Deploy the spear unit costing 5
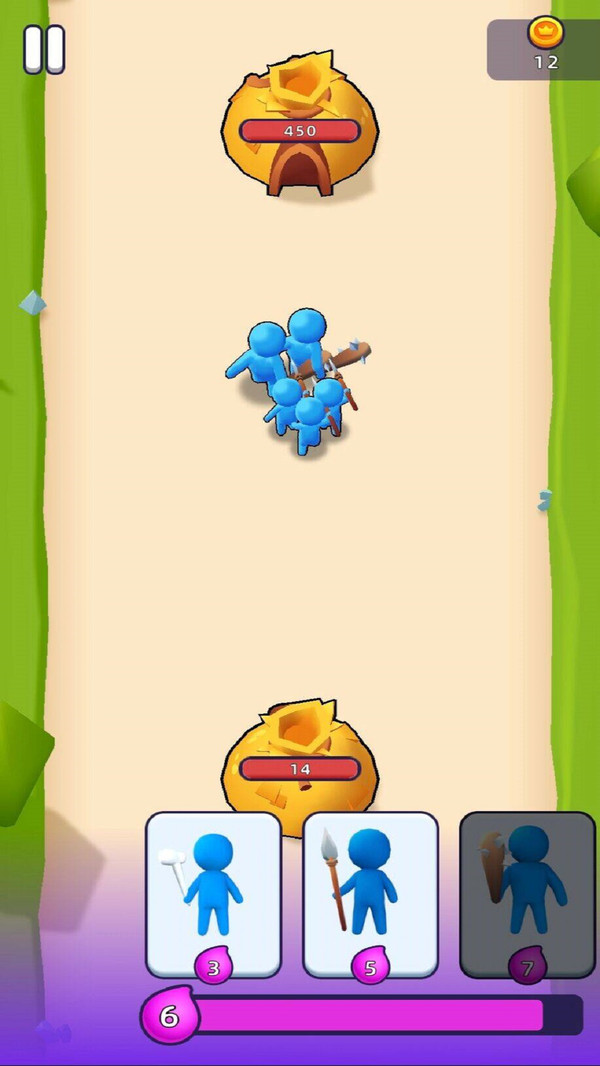 pyautogui.click(x=370, y=892)
